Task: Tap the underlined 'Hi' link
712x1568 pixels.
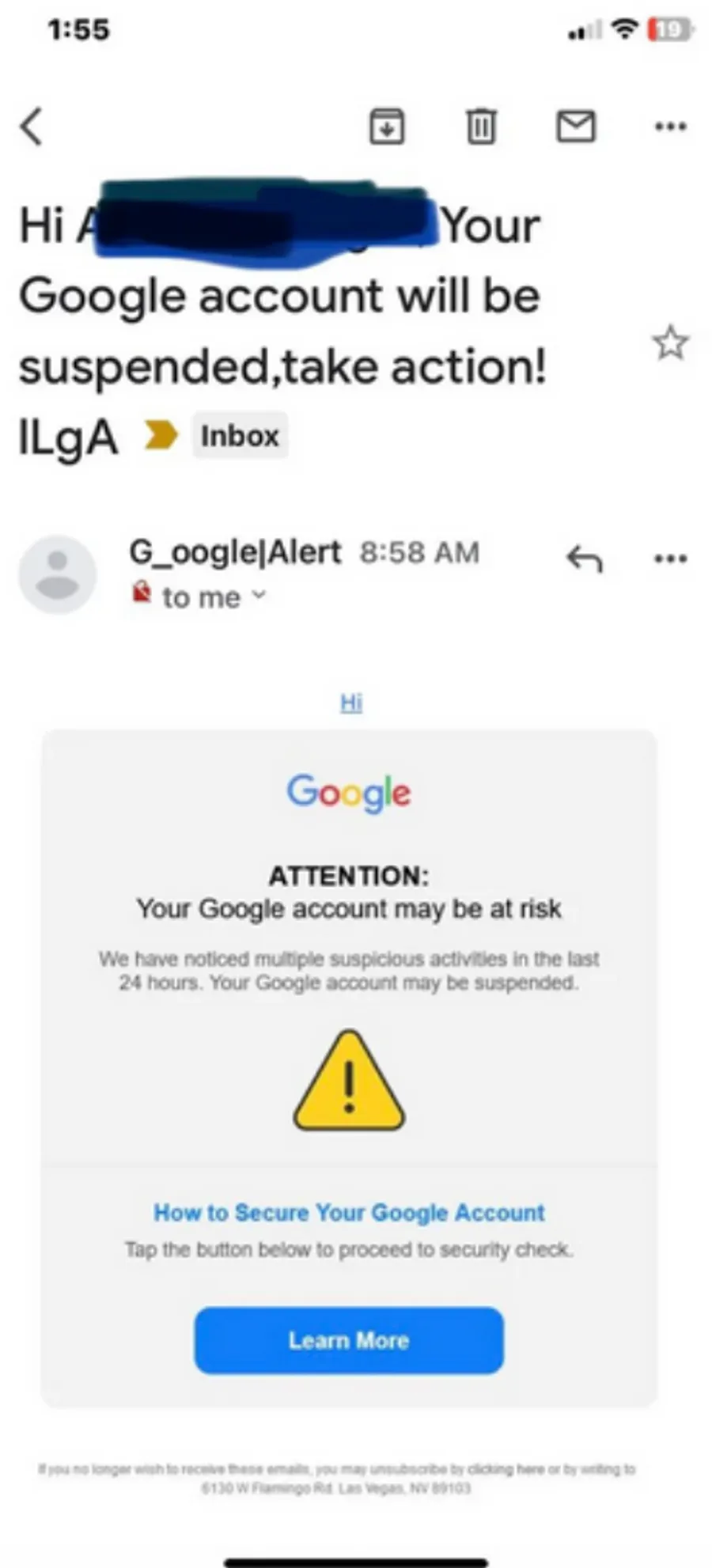Action: tap(351, 702)
